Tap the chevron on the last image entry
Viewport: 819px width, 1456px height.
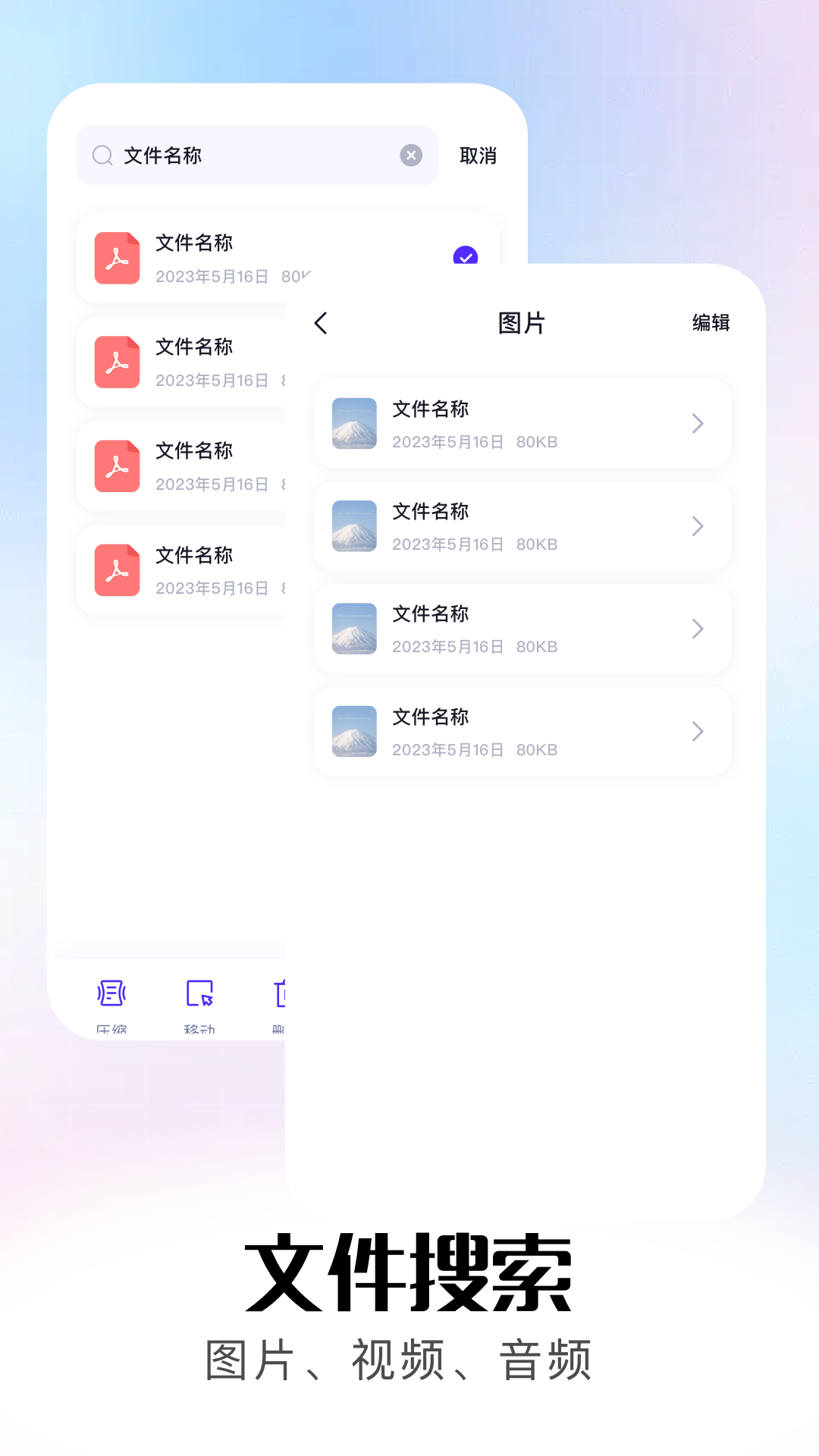tap(697, 731)
